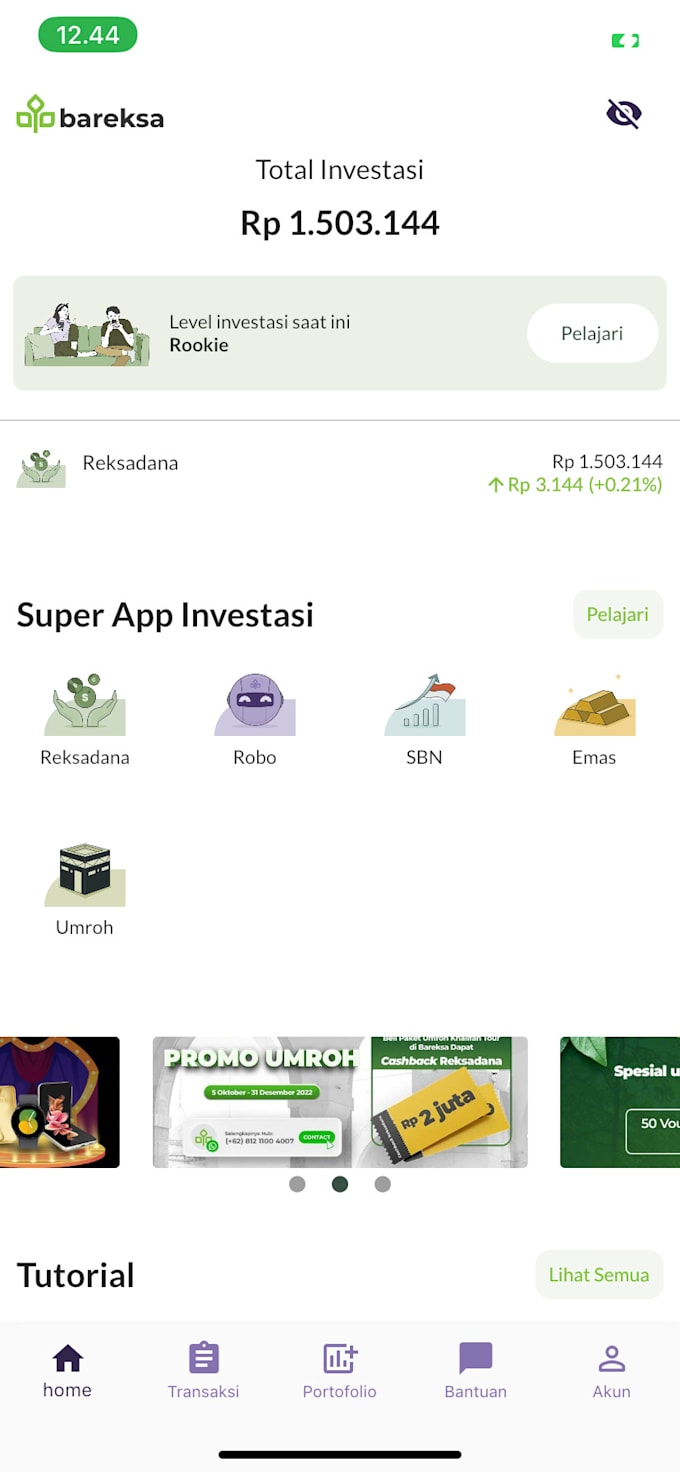
Task: Open the Reksadana investment product
Action: click(85, 720)
